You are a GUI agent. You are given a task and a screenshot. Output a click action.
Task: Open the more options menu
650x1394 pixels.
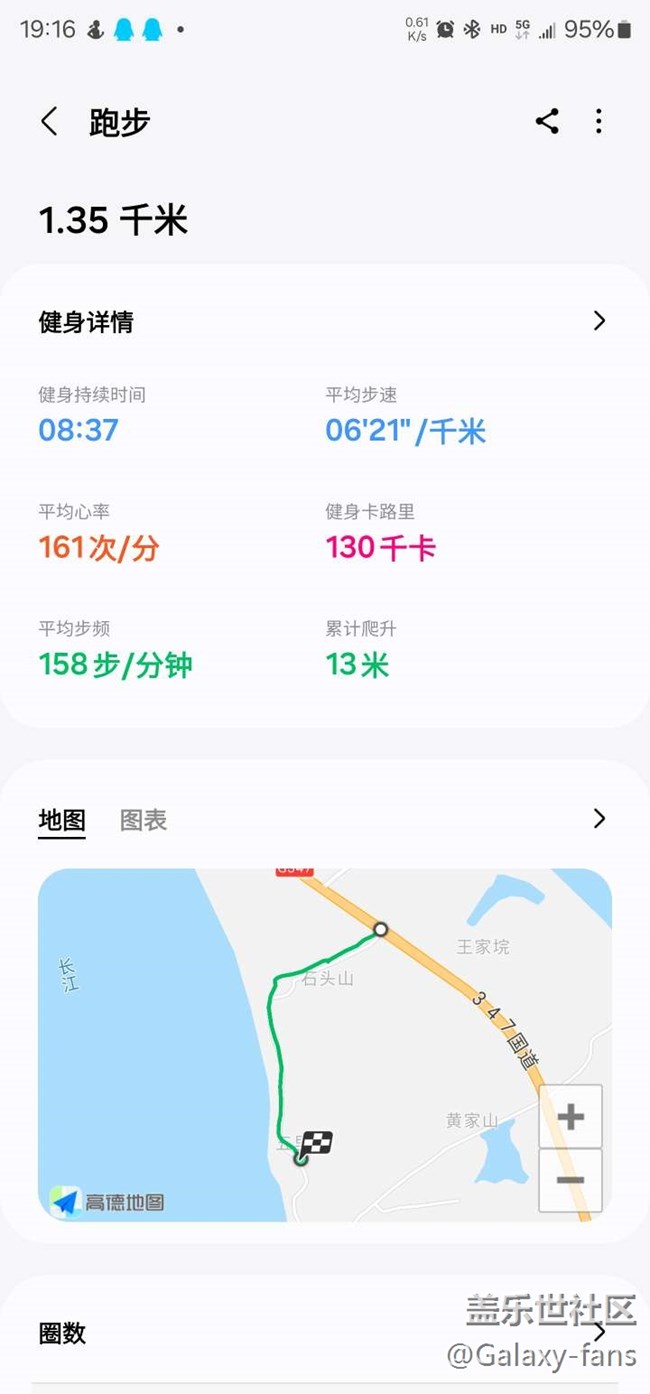tap(598, 122)
